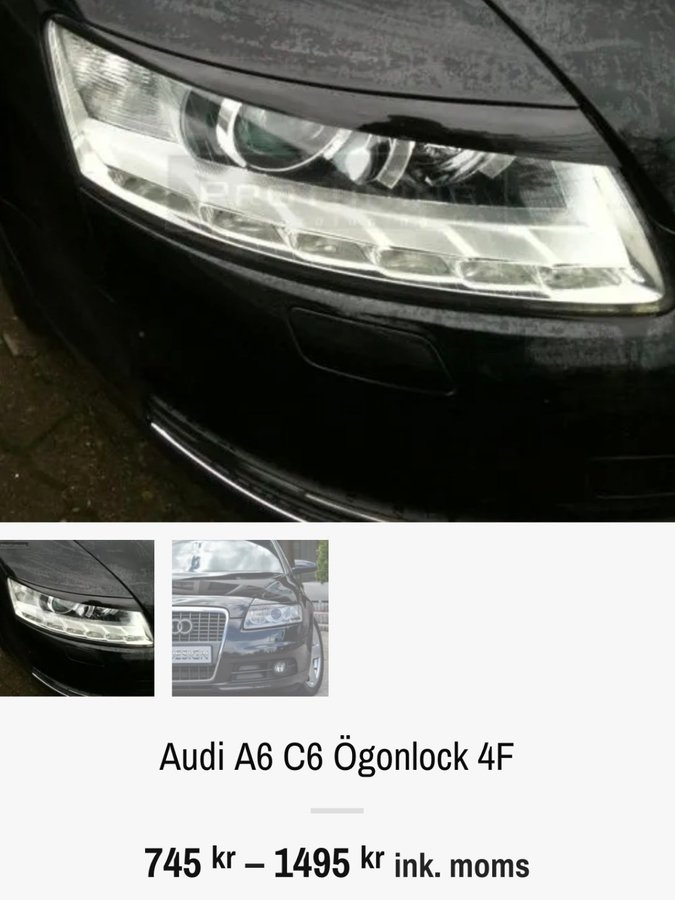675x900 pixels.
Task: Select the Audi front view gallery thumbnail
Action: [250, 618]
